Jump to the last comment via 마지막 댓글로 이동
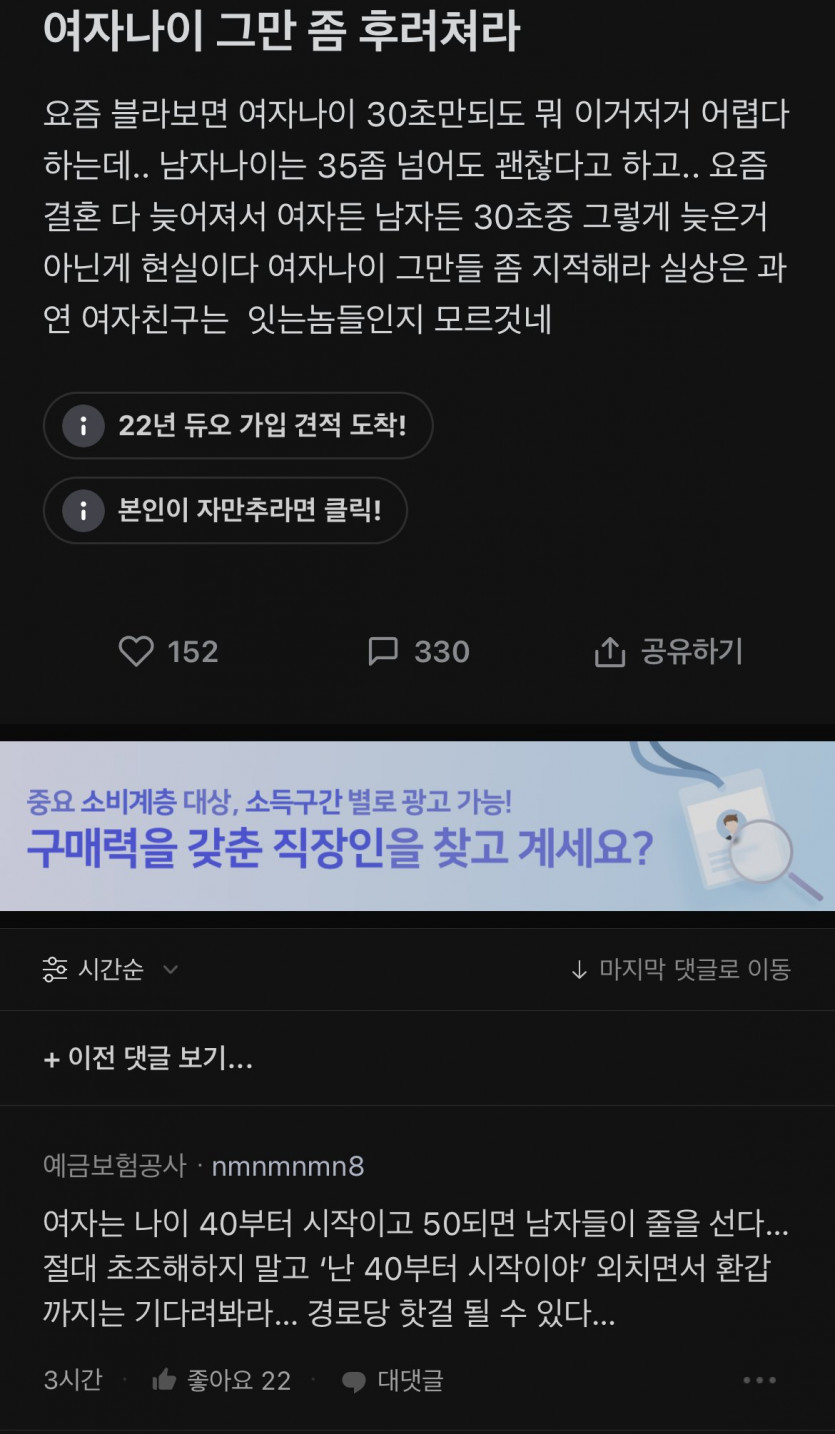Viewport: 835px width, 1434px height. 680,969
